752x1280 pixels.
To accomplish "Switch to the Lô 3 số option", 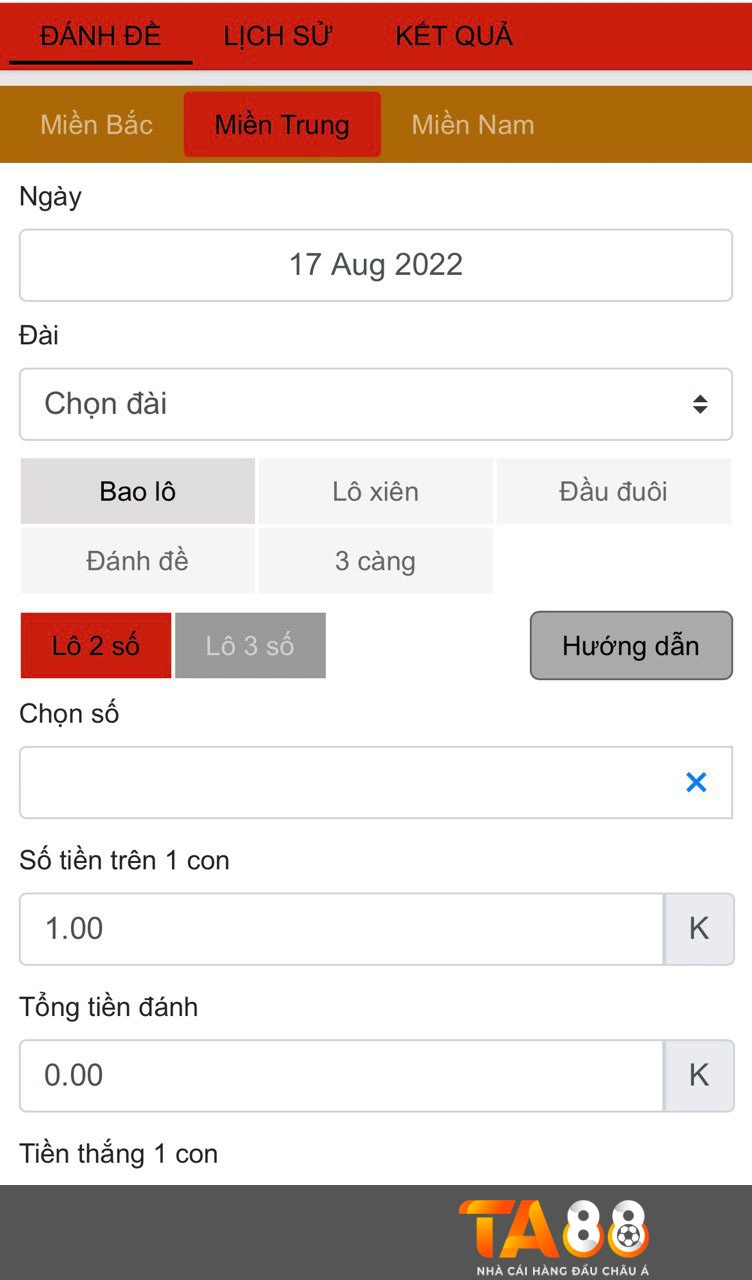I will coord(250,646).
